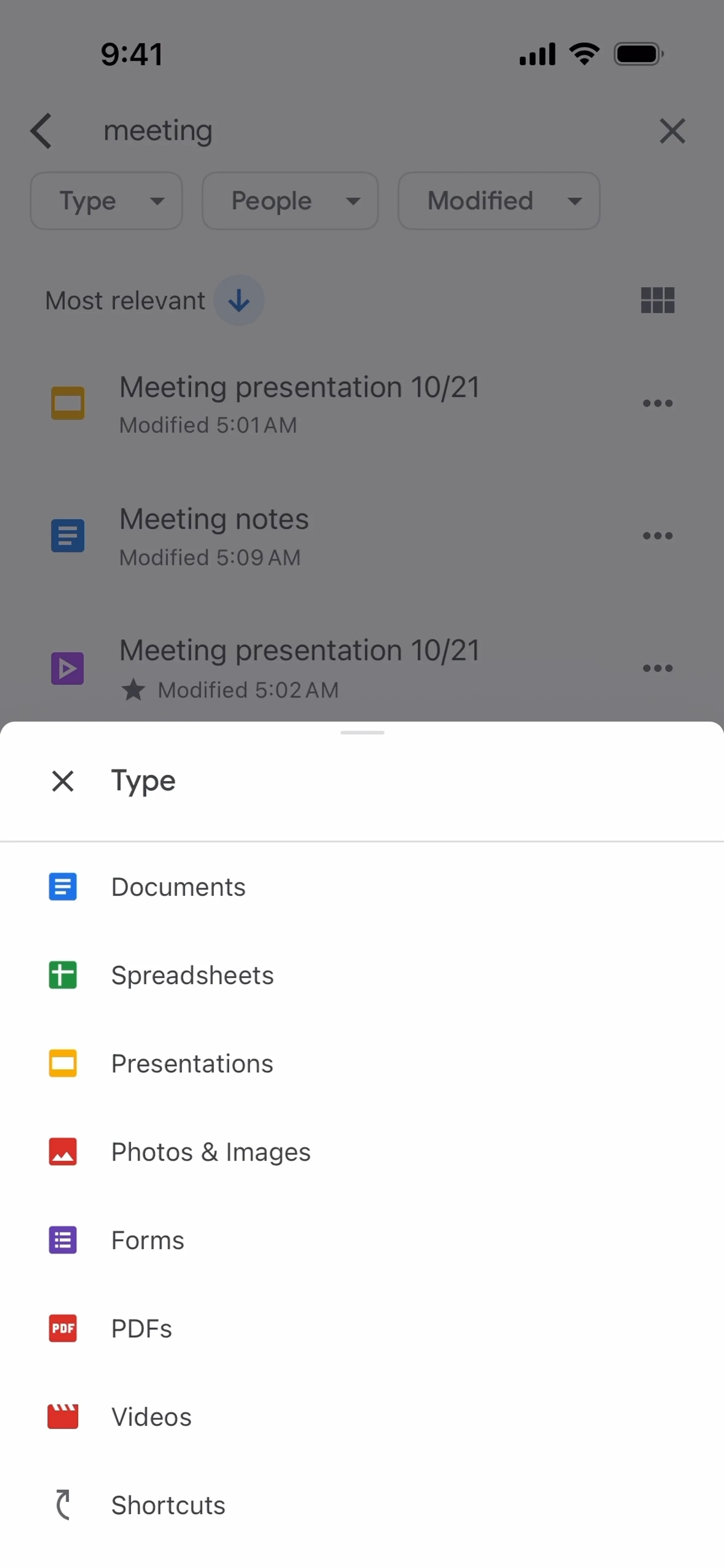Filter search to Videos
Image resolution: width=724 pixels, height=1568 pixels.
[151, 1416]
